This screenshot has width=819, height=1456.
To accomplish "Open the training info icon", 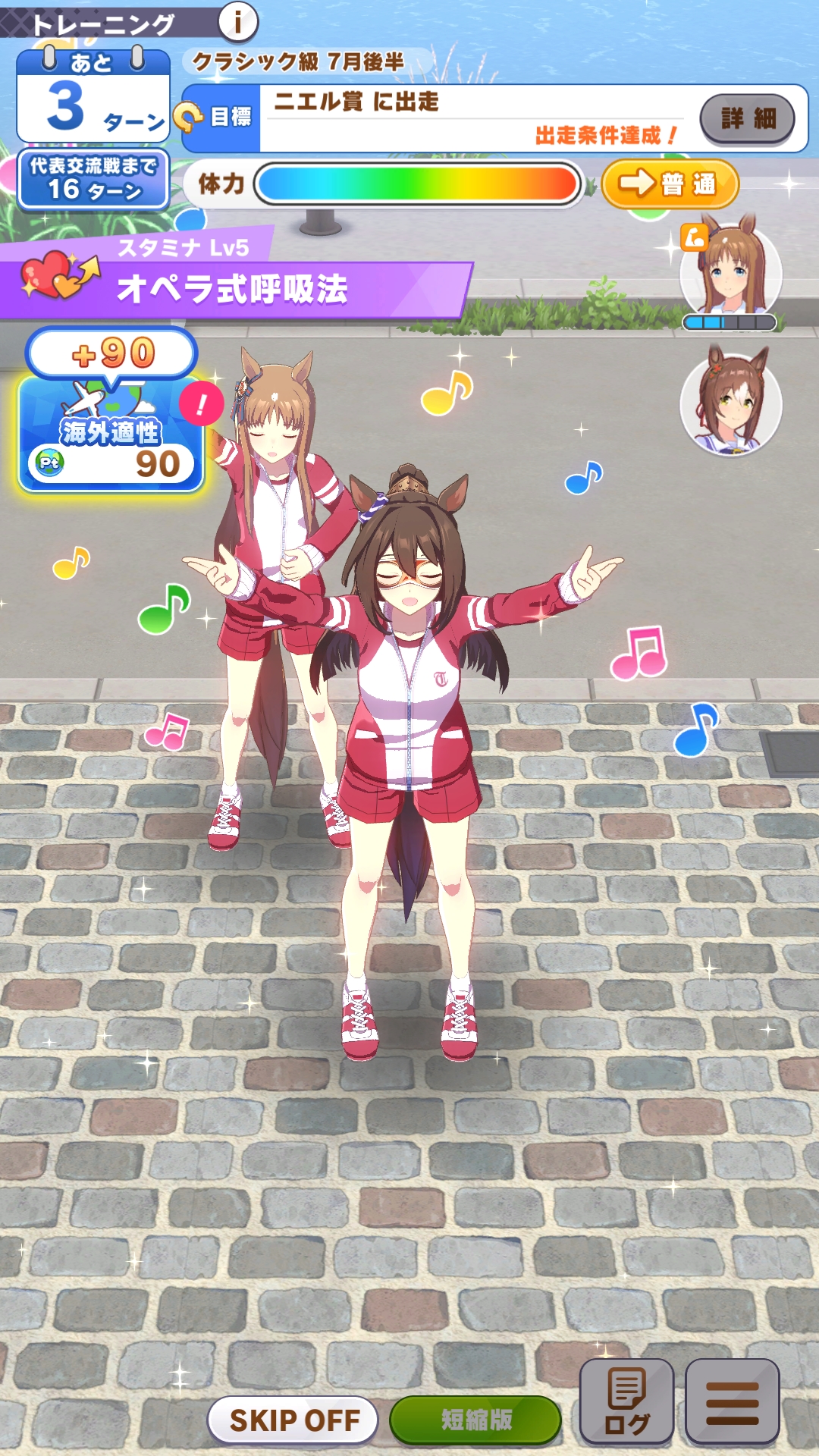I will (x=238, y=22).
